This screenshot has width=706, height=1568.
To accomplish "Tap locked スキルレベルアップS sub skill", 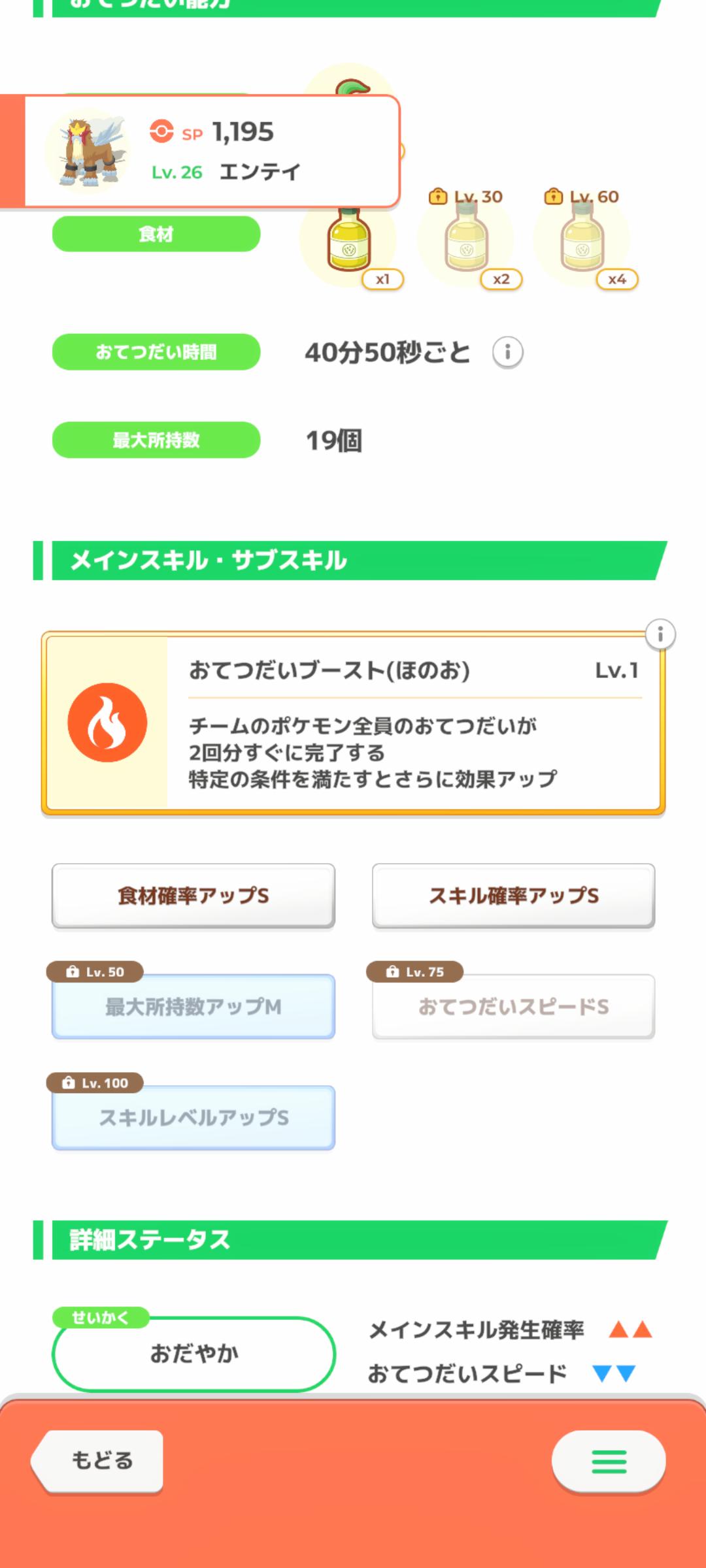I will coord(193,1117).
